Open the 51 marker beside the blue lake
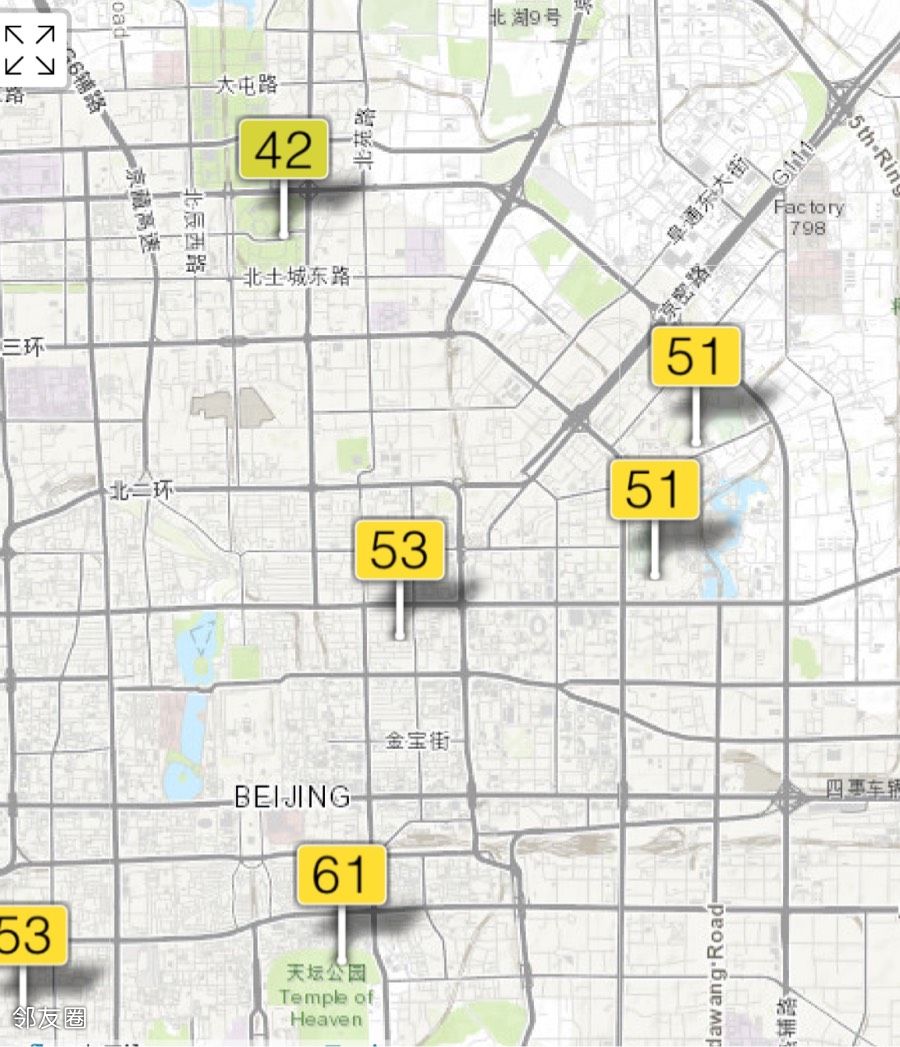The image size is (900, 1047). (x=655, y=490)
